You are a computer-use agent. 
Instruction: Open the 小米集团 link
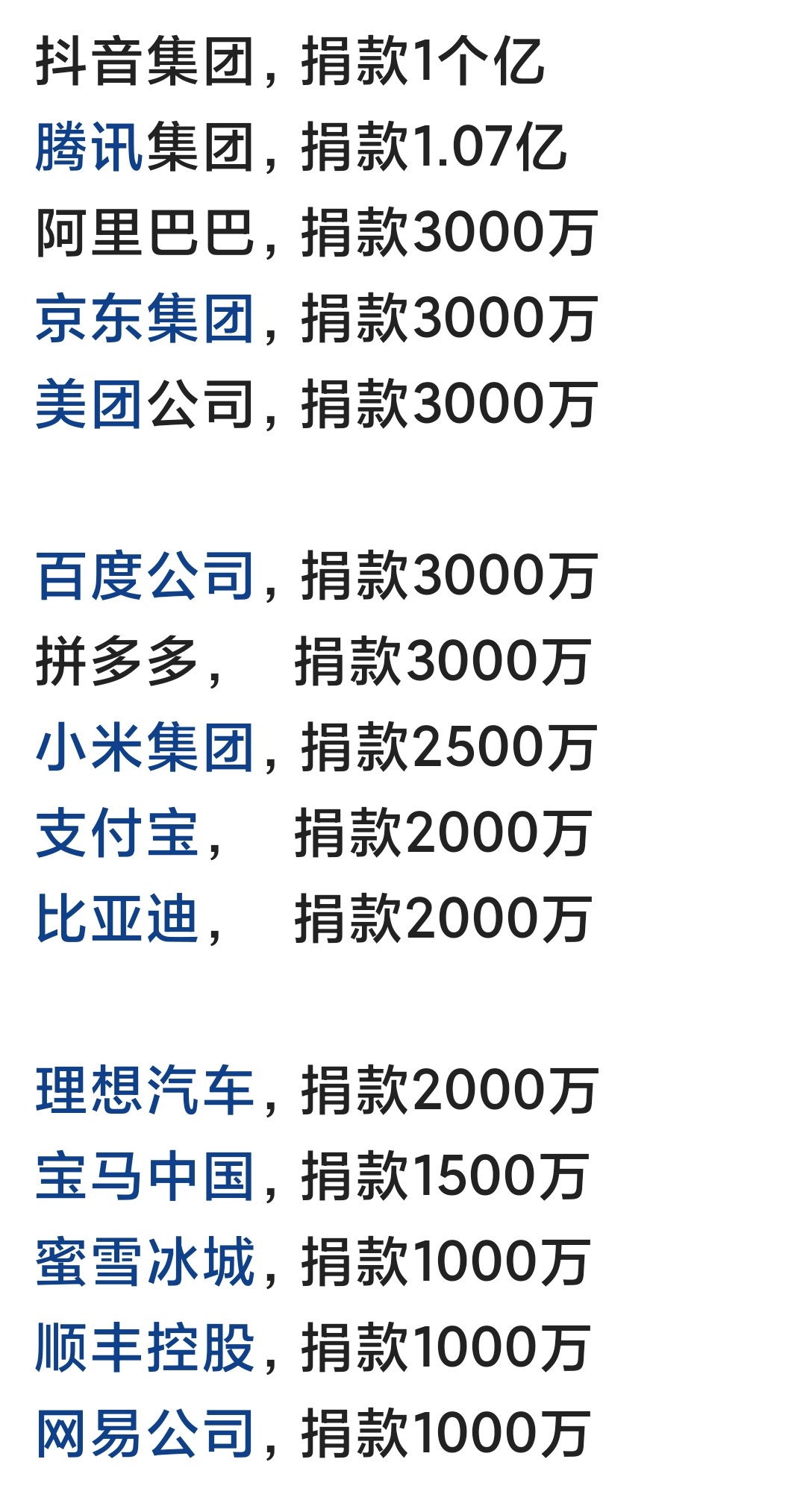(146, 747)
